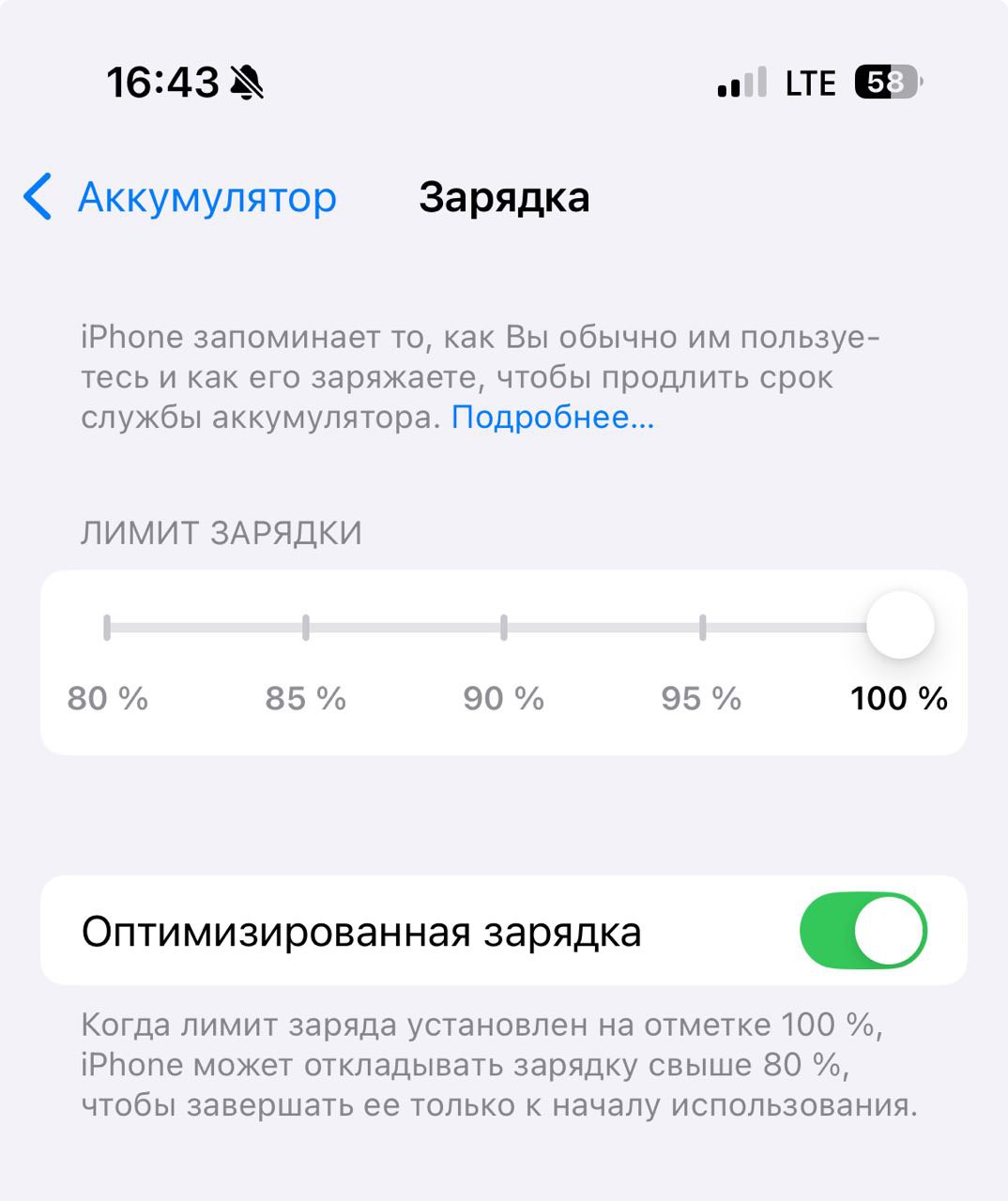Set charge limit to 85 %

pos(306,628)
